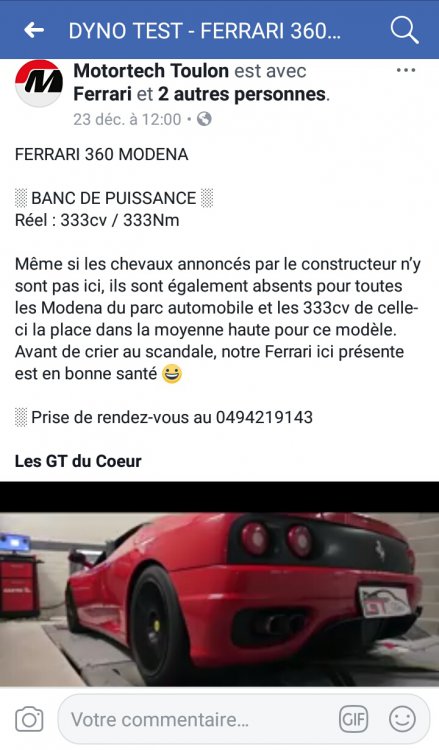The image size is (439, 750).
Task: Open Motortech Toulon profile picture
Action: point(39,83)
